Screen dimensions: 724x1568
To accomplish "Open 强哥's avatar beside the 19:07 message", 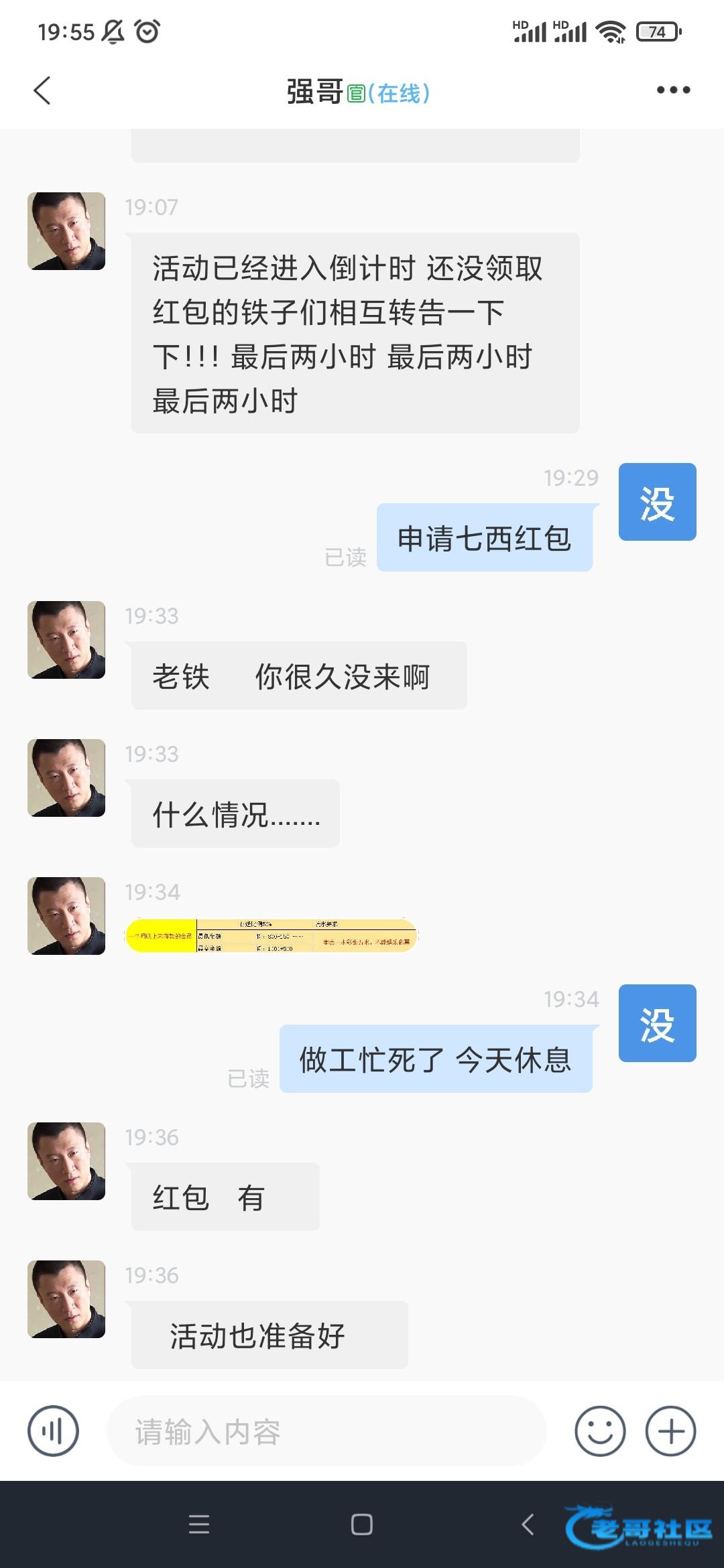I will pos(66,231).
